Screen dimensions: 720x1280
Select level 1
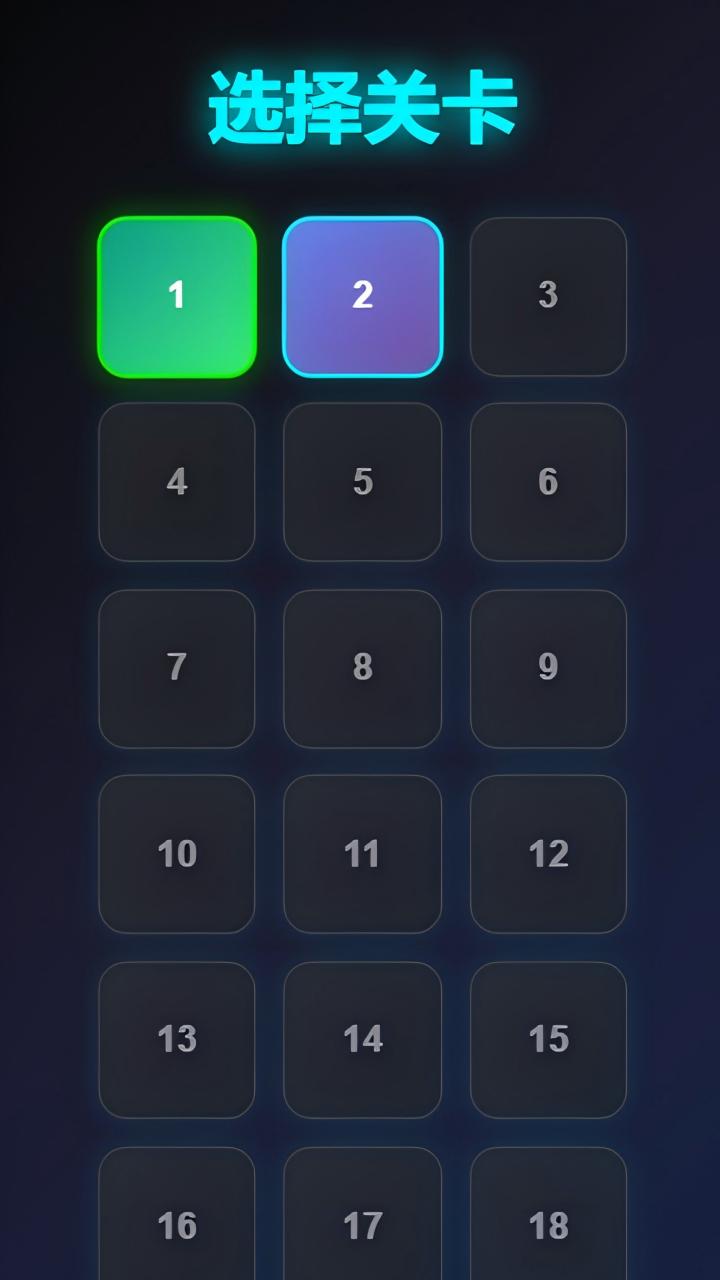(177, 297)
